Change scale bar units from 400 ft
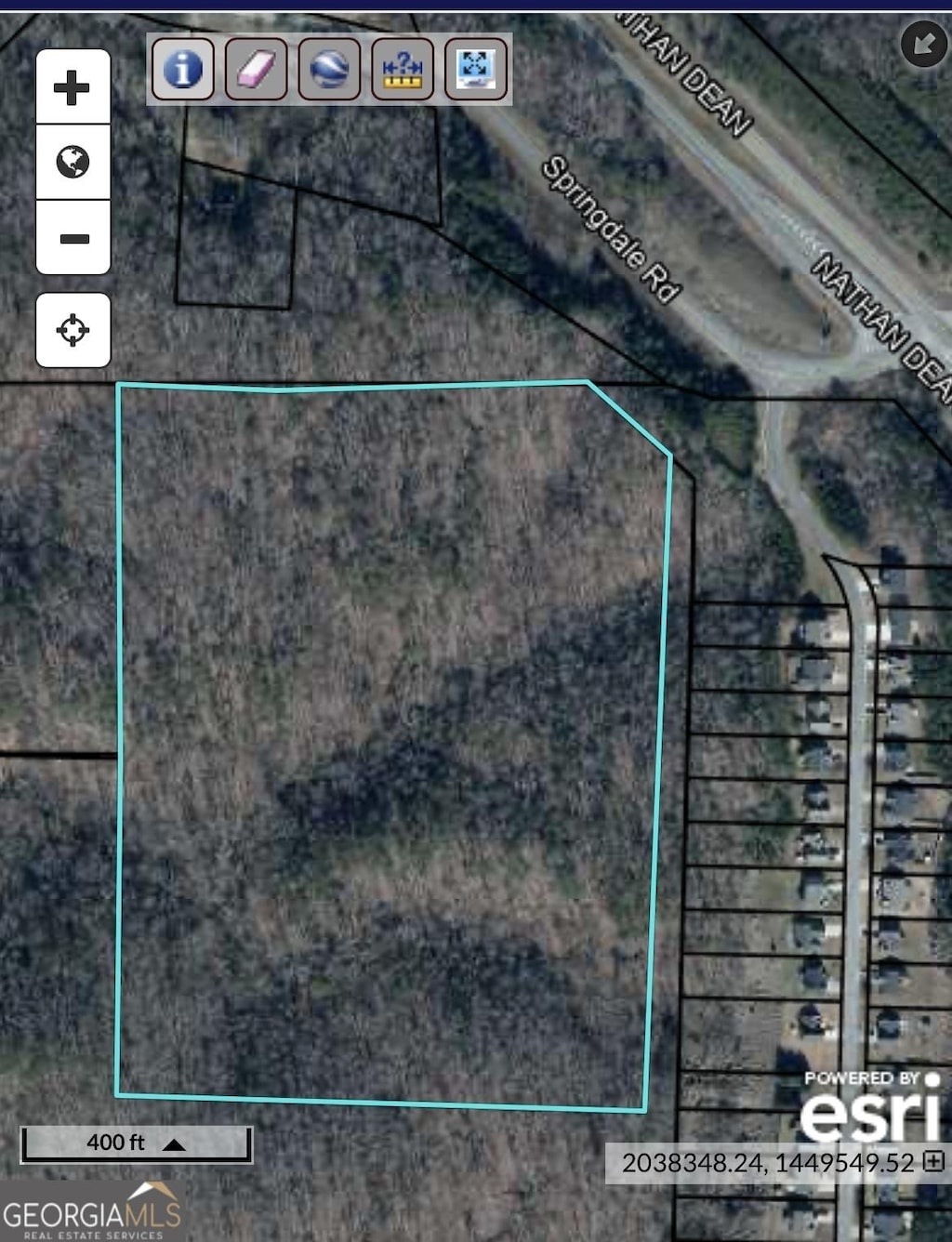 (x=174, y=1144)
